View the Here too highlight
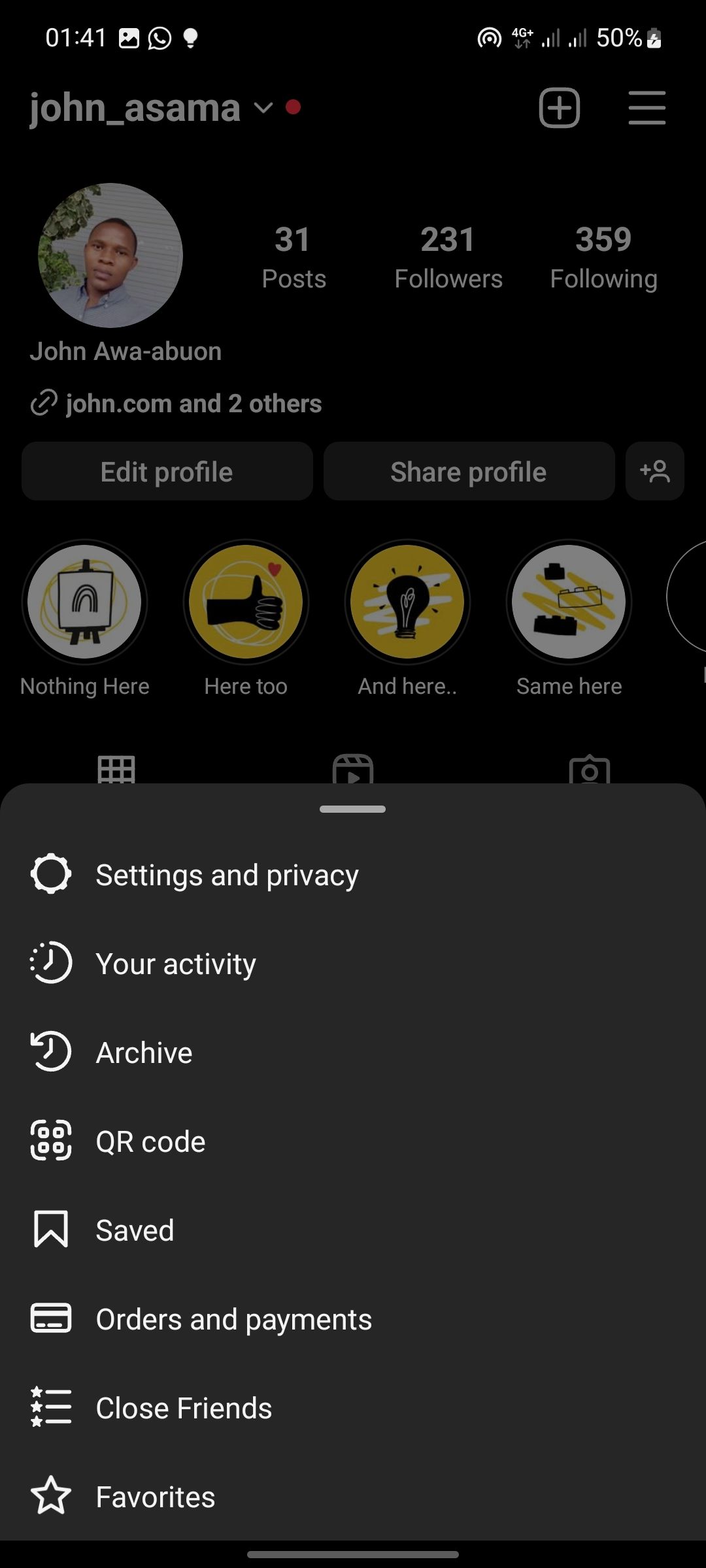 click(246, 601)
